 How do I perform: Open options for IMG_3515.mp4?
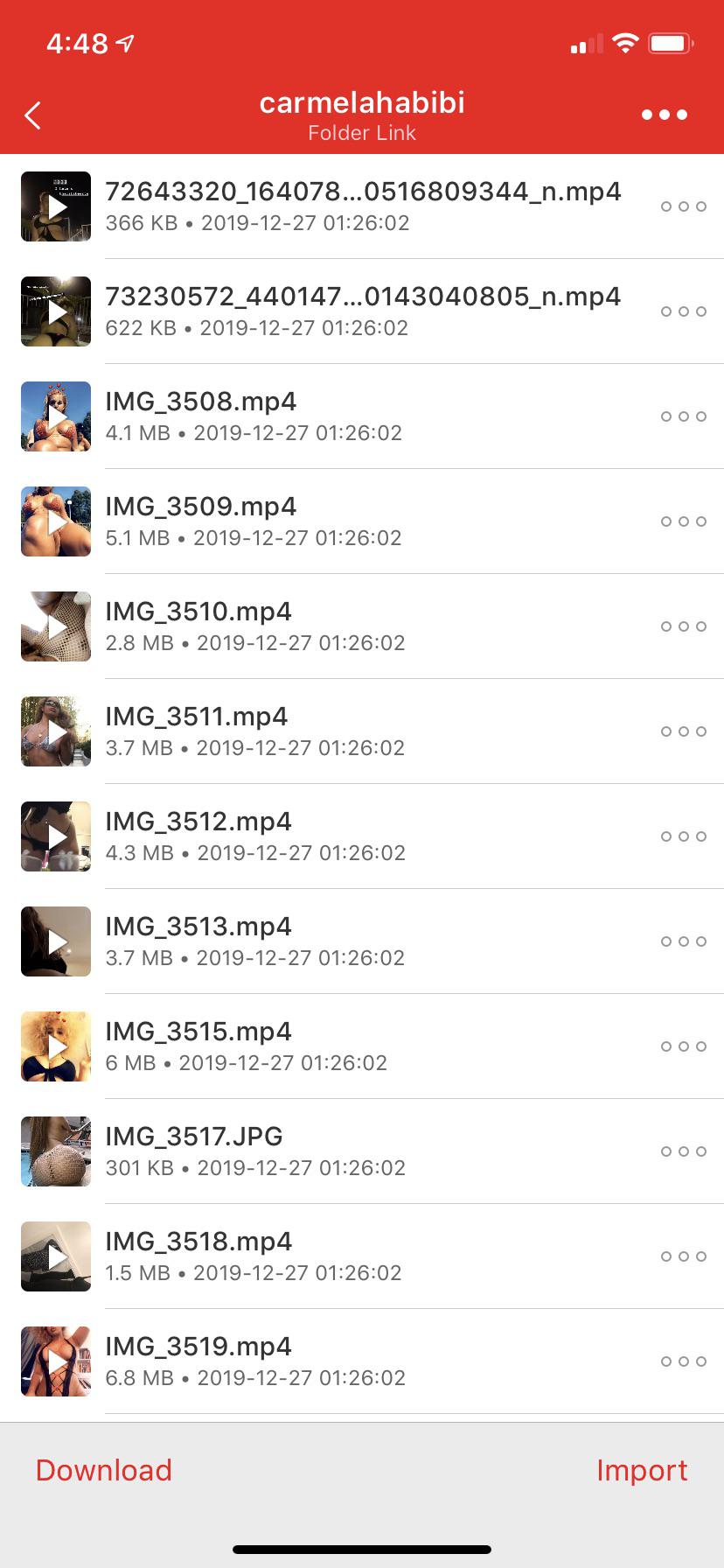tap(683, 1046)
